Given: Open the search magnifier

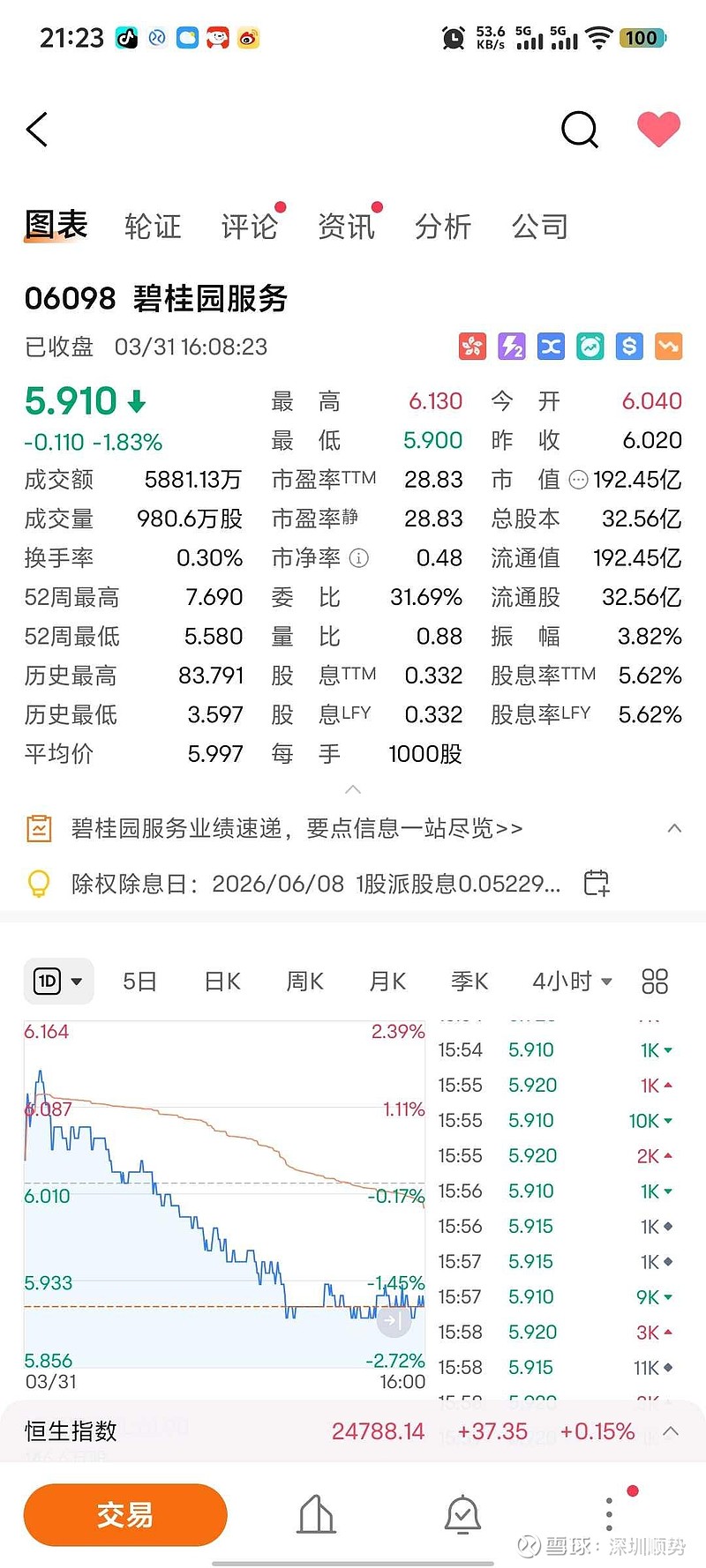Looking at the screenshot, I should click(580, 129).
